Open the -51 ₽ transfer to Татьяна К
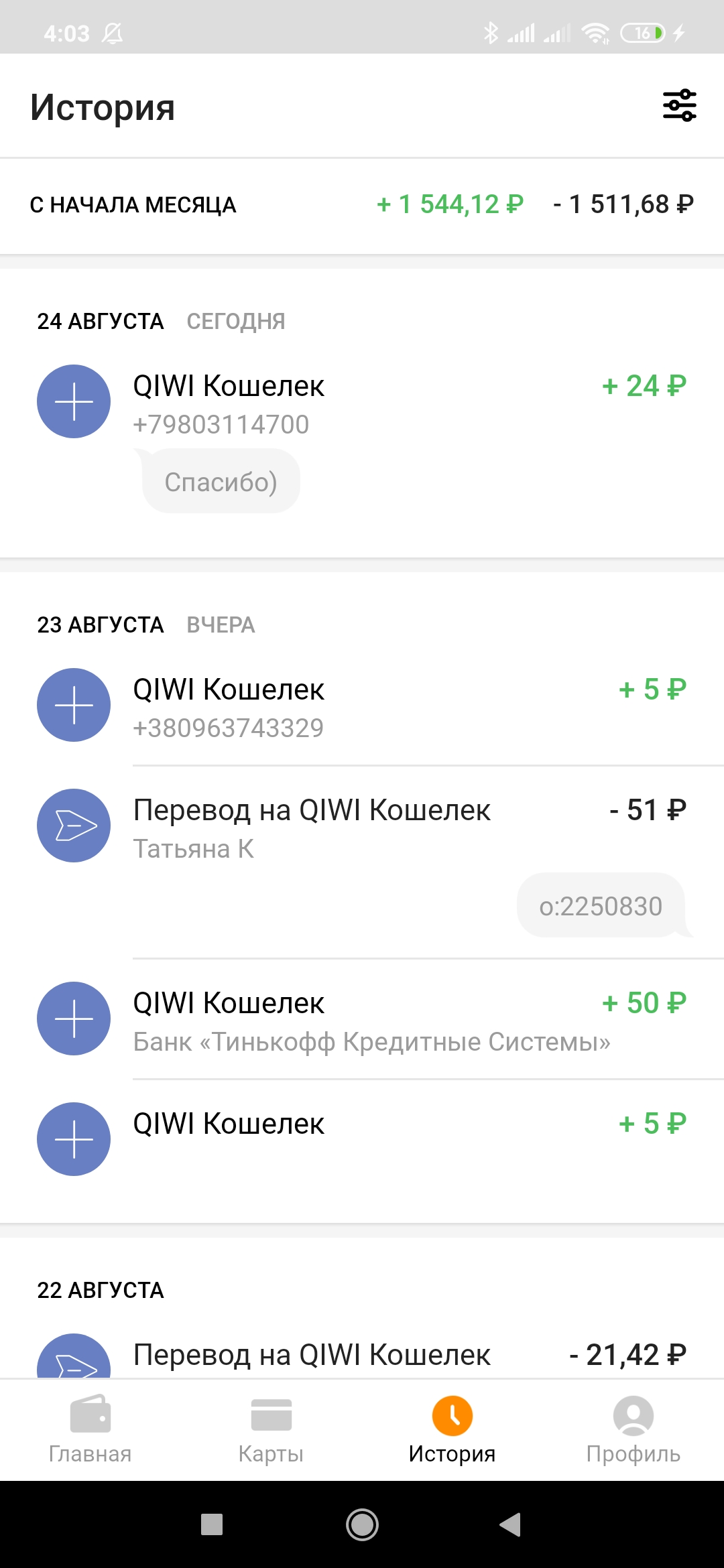 (x=362, y=862)
